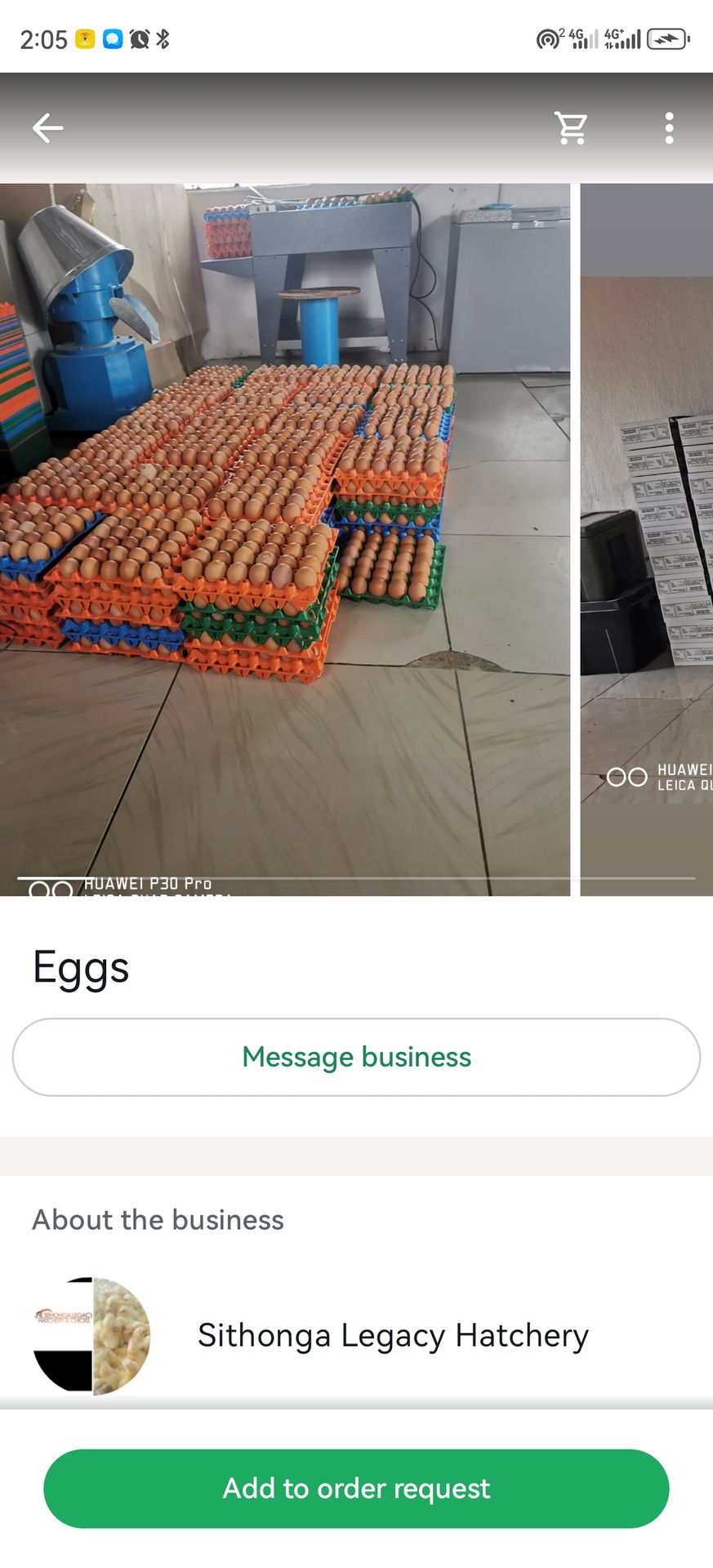View the second product photo with boxes

[647, 539]
